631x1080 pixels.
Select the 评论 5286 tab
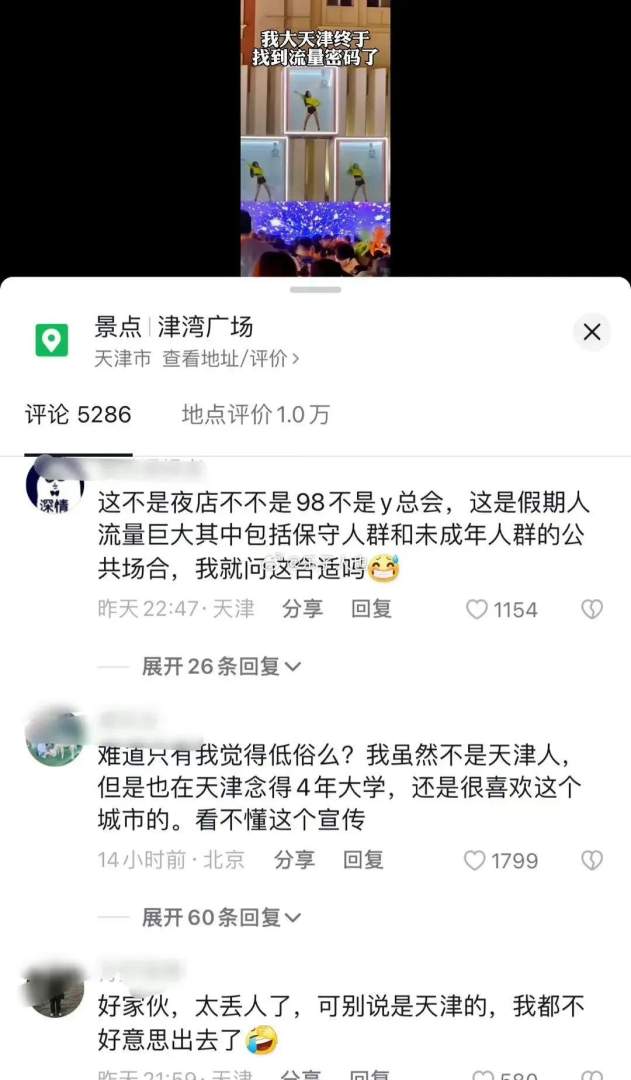(78, 415)
